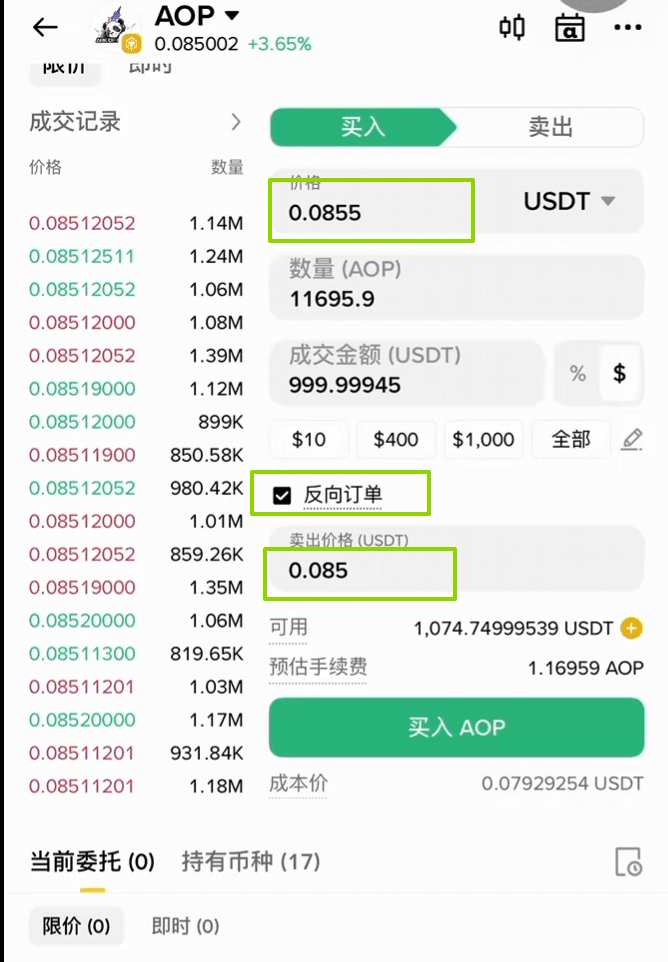Open the three-dot overflow menu
This screenshot has height=962, width=668.
[x=628, y=27]
